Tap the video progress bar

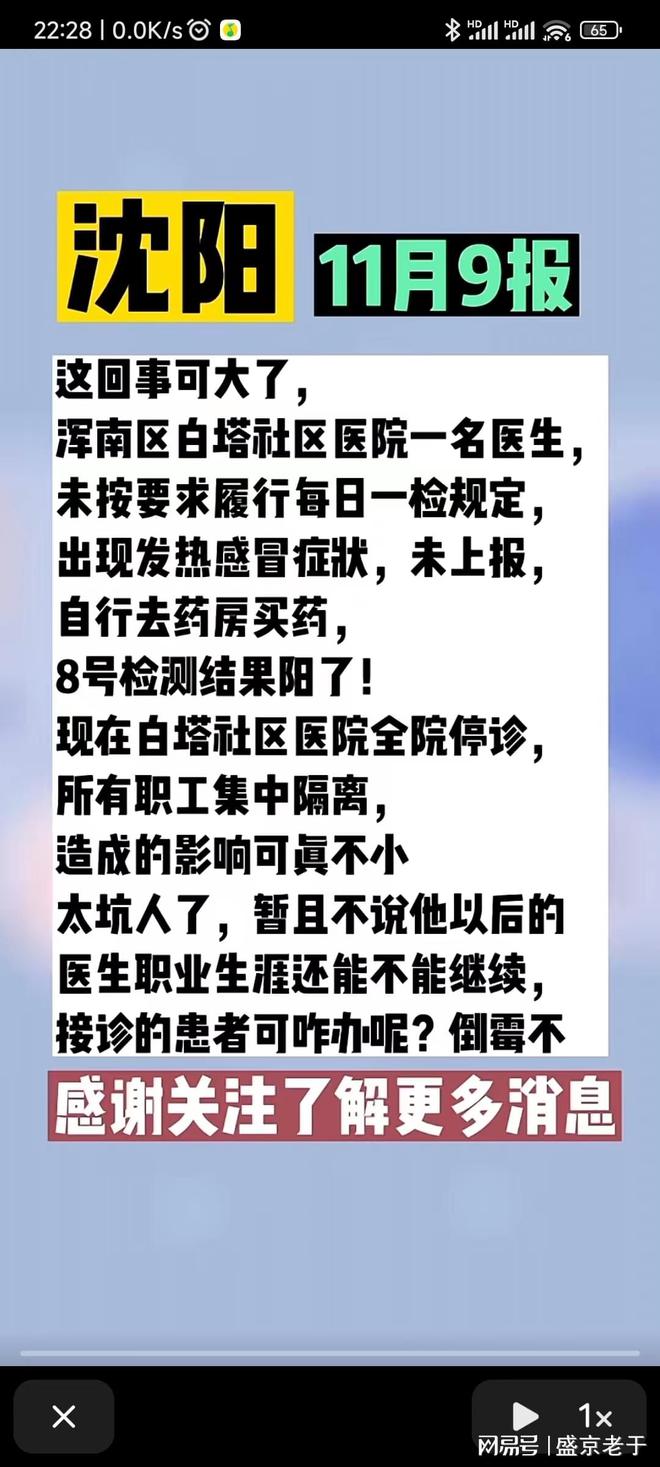[330, 1355]
